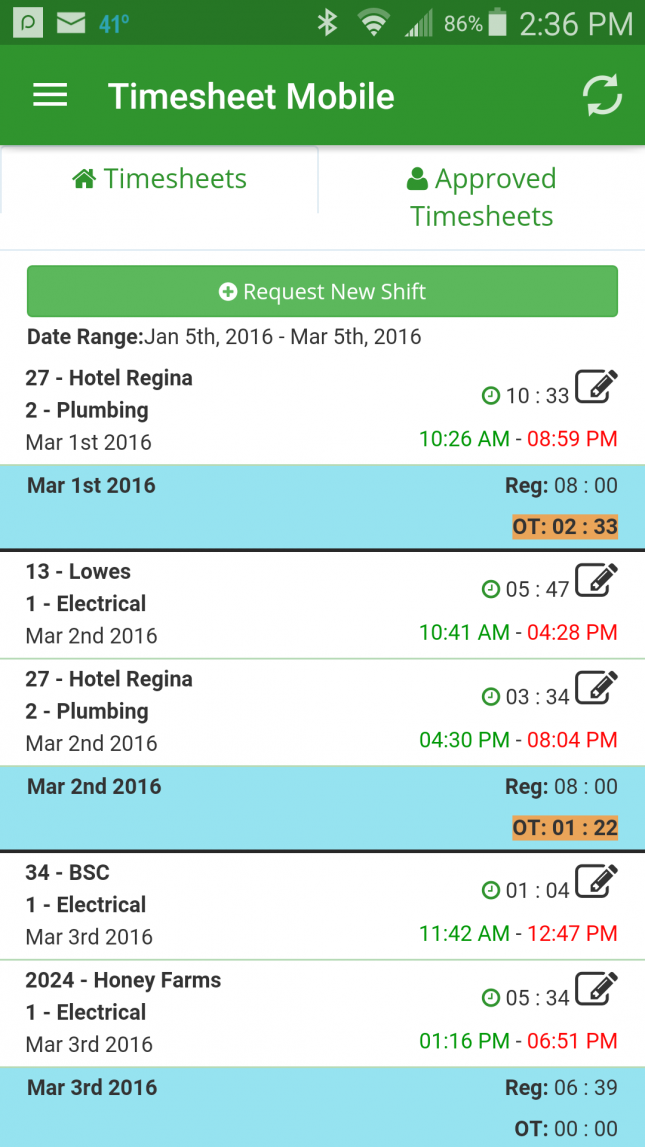Refresh the timesheet data

coord(602,95)
